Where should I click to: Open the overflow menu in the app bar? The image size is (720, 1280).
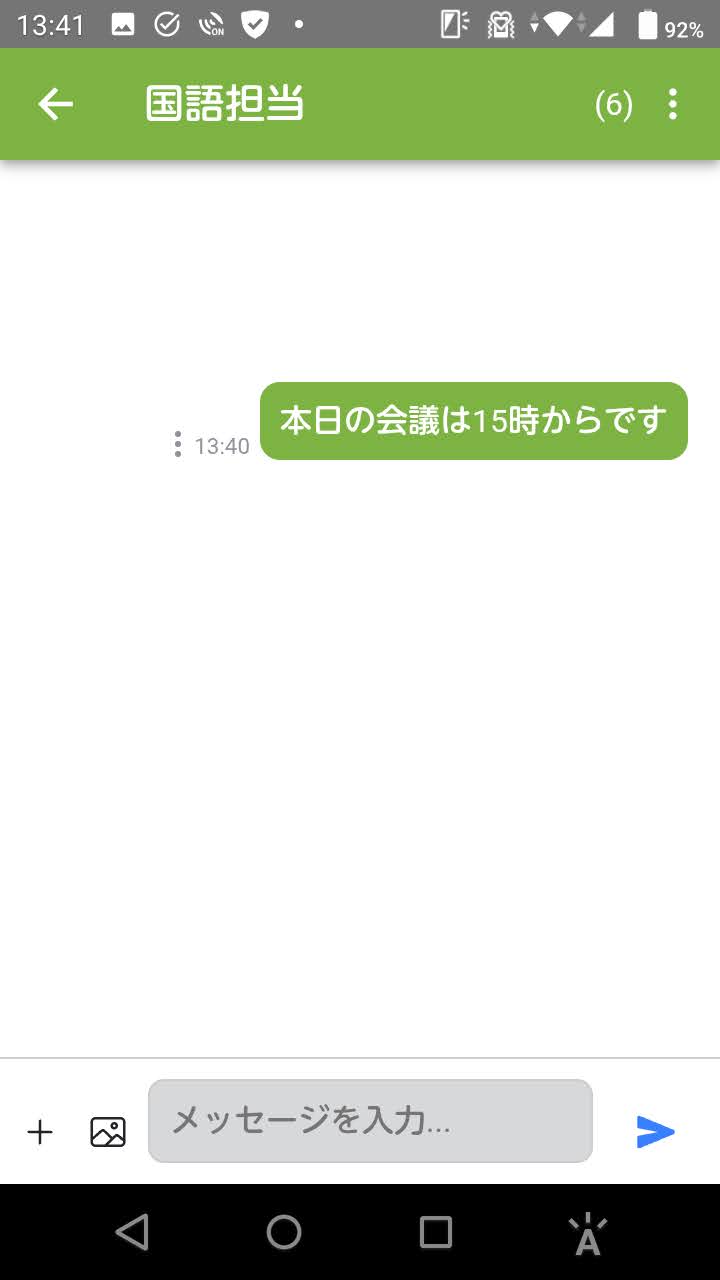(x=672, y=104)
